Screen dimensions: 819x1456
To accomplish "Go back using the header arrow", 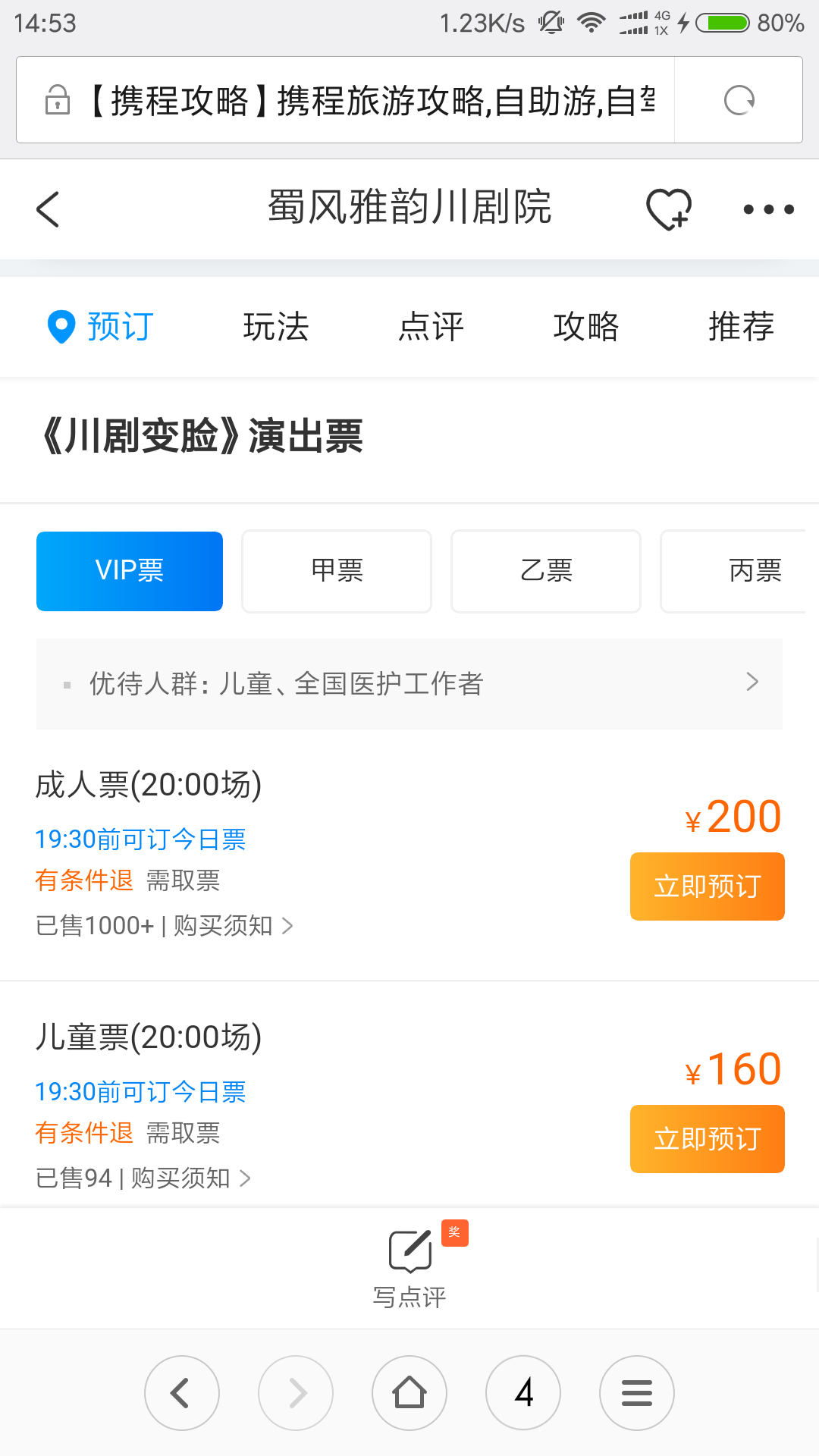I will coord(48,209).
